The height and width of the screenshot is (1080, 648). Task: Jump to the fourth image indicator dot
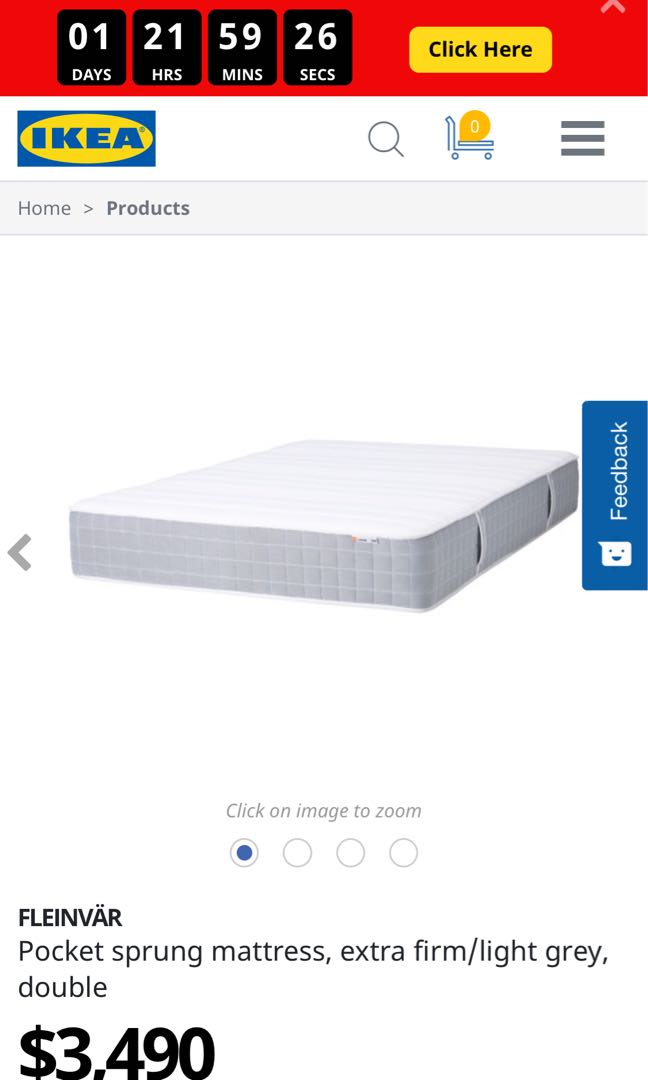[x=403, y=853]
